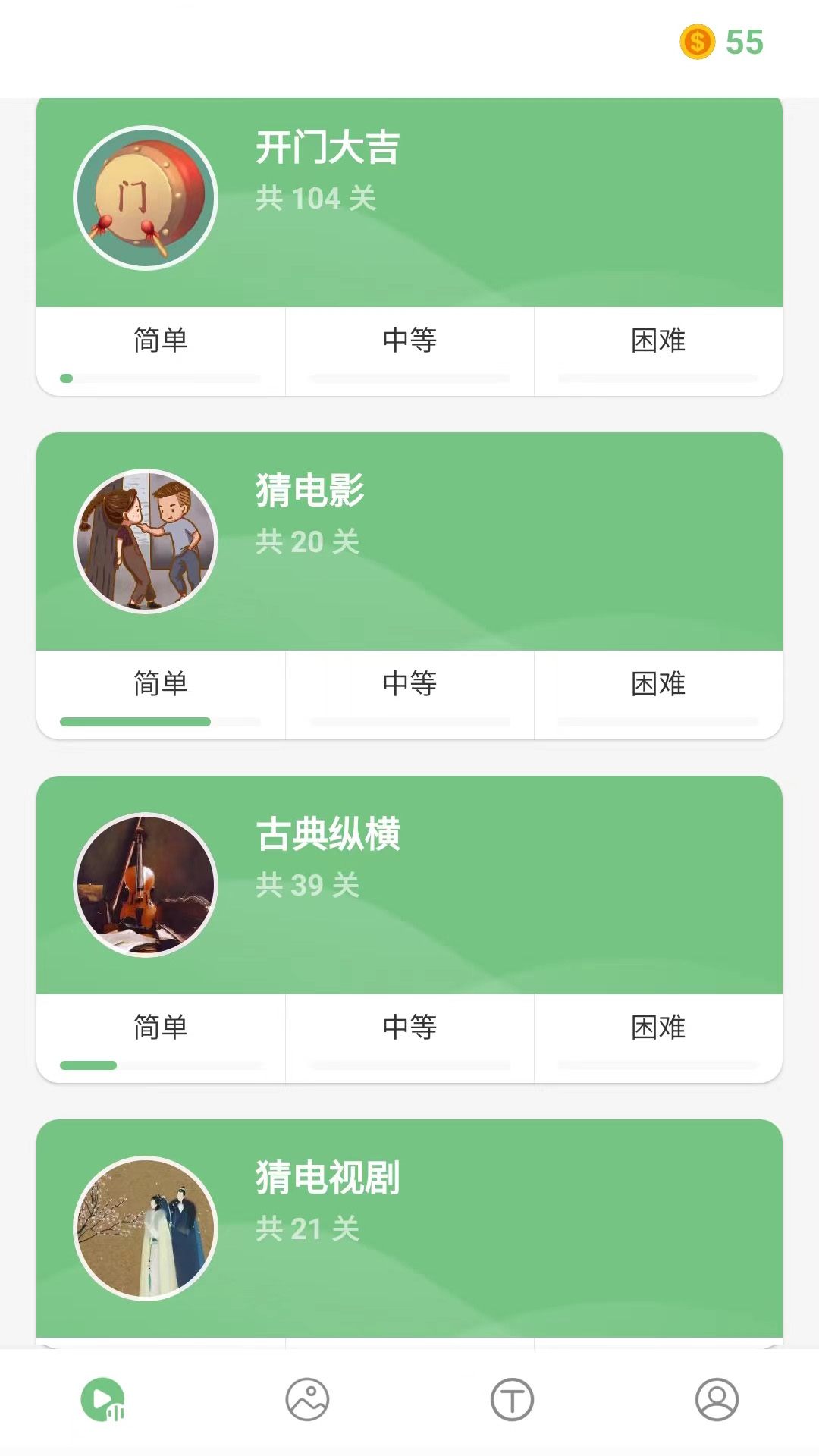The width and height of the screenshot is (819, 1456).
Task: Click the 古典纵横 简单 progress bar
Action: (x=160, y=1065)
